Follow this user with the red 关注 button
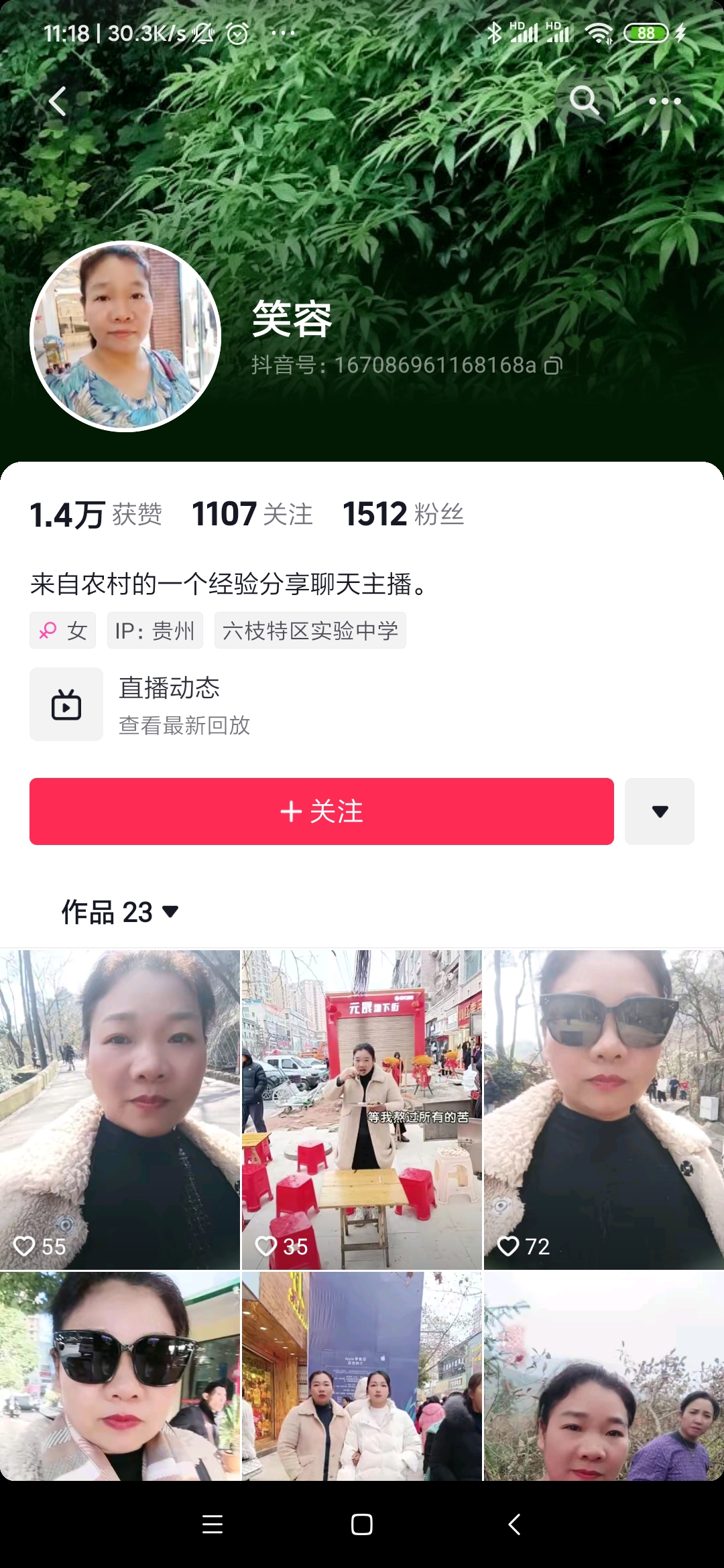This screenshot has width=724, height=1568. pyautogui.click(x=322, y=811)
